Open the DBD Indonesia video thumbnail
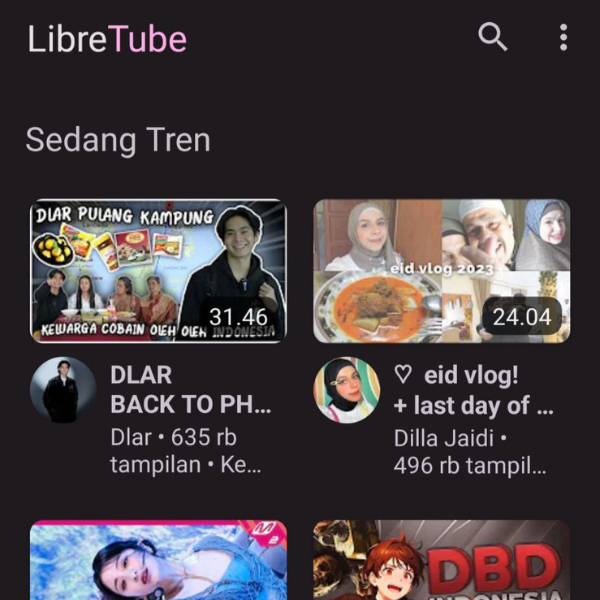Viewport: 600px width, 600px height. [441, 560]
